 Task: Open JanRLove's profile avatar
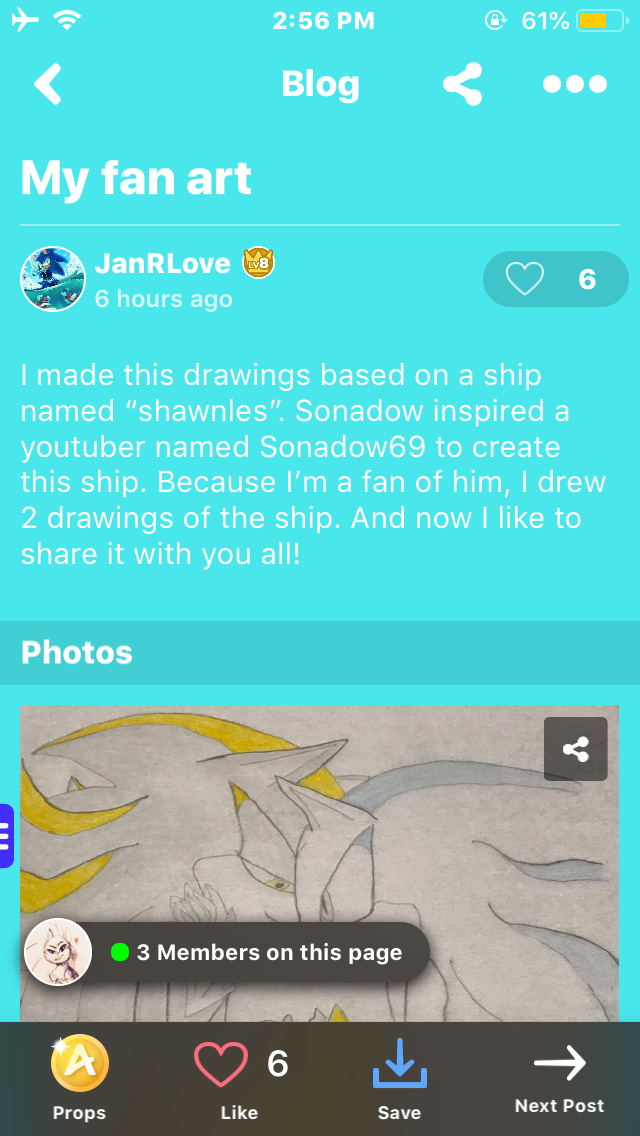click(x=53, y=279)
